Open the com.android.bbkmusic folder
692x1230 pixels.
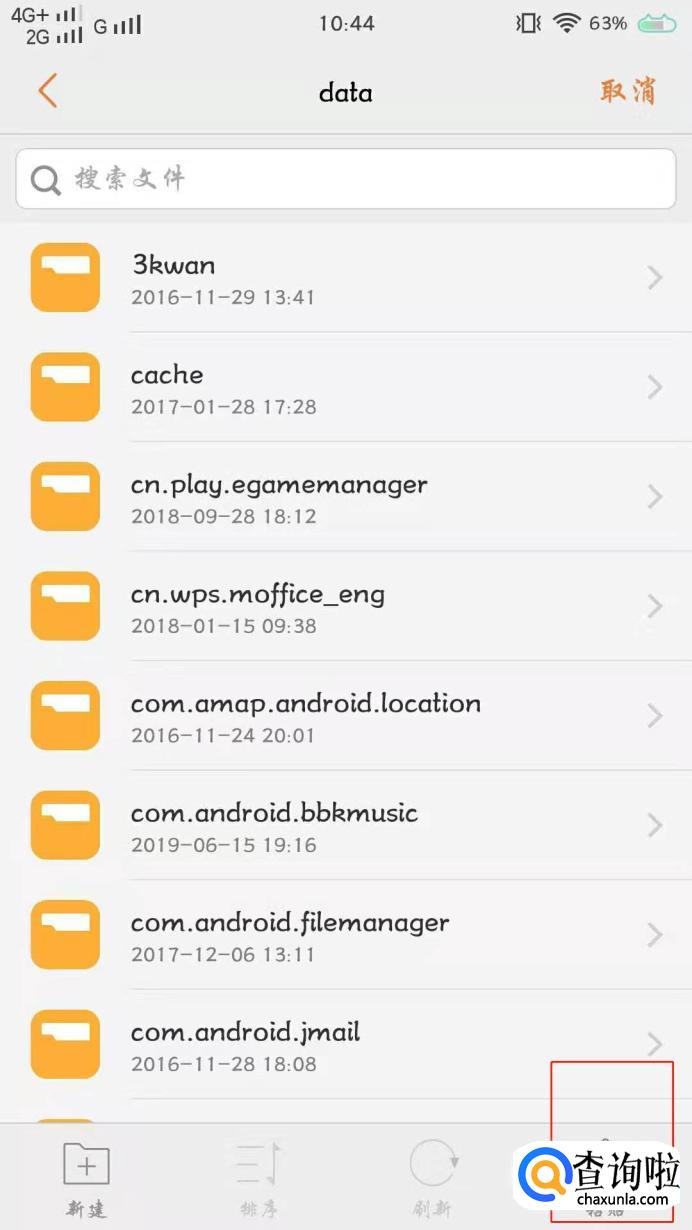346,826
